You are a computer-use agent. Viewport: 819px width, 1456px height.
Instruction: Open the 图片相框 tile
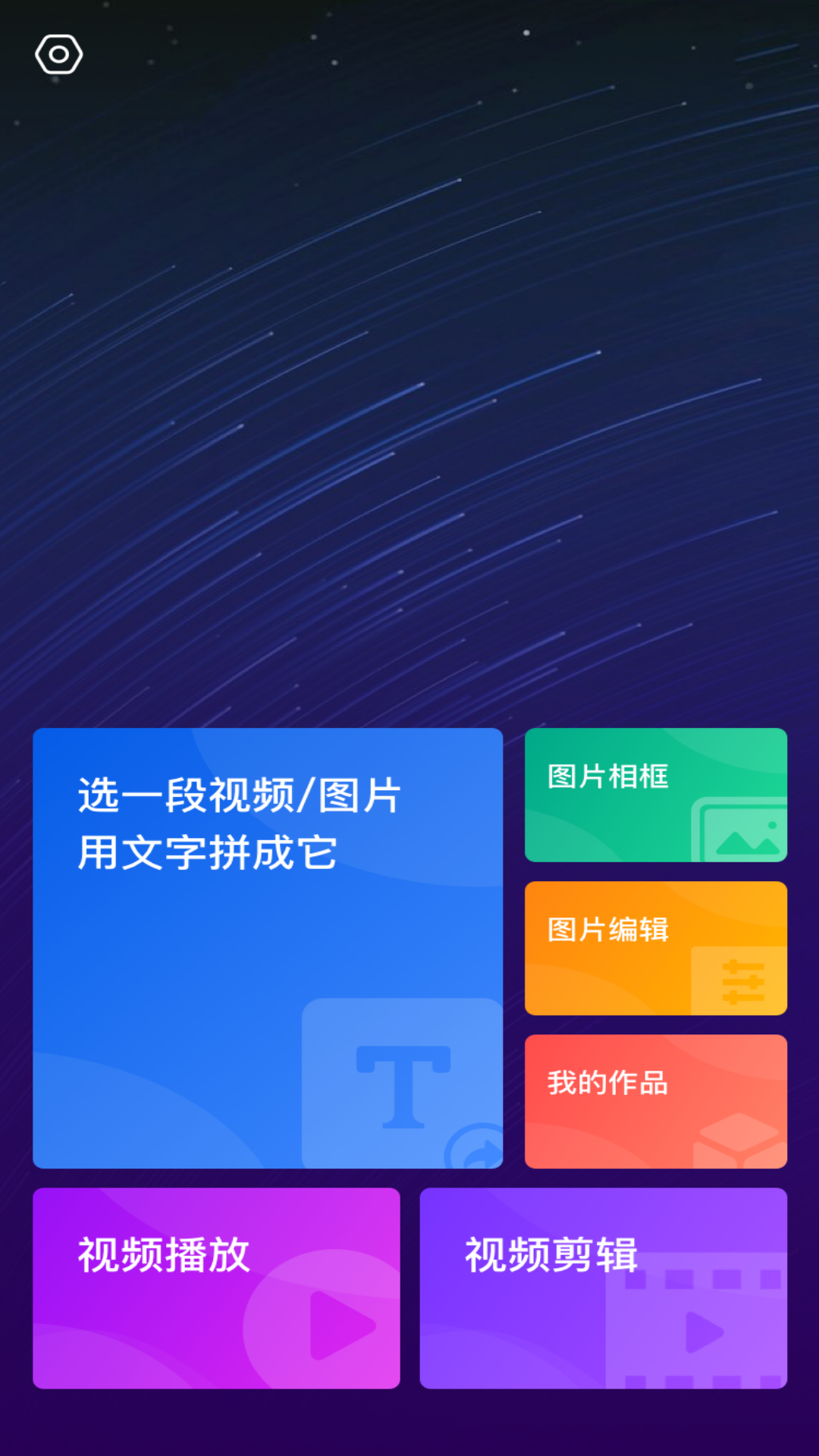(655, 795)
